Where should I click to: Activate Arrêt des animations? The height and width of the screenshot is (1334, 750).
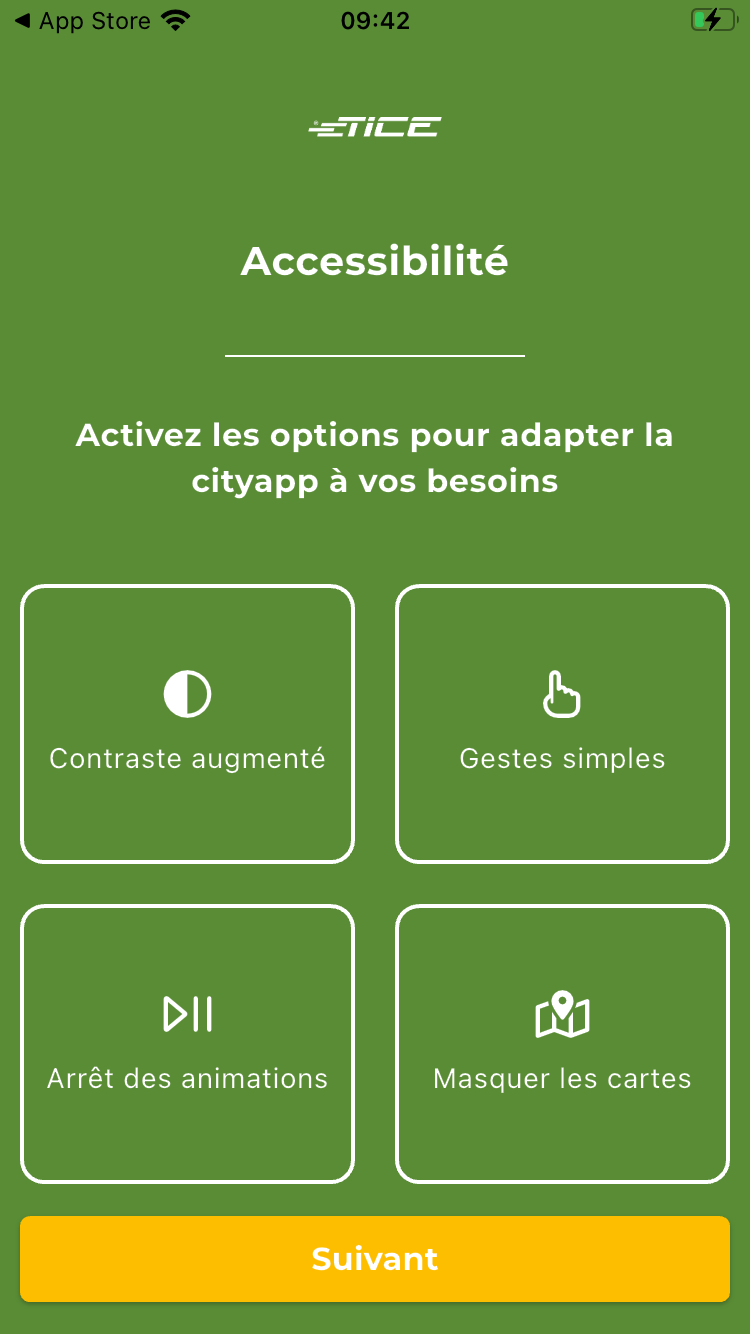click(x=187, y=1044)
